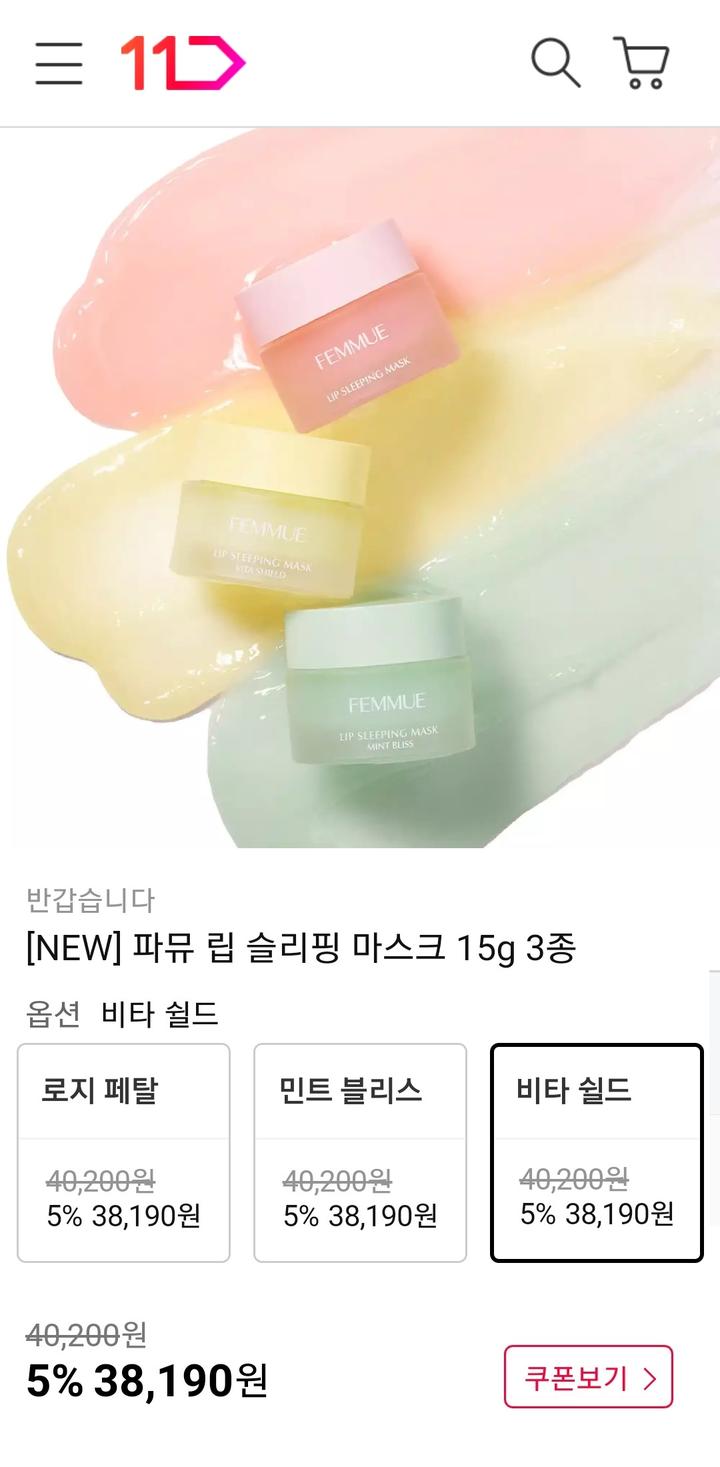Open the 반갑습니다 seller link
720x1467 pixels.
click(91, 900)
